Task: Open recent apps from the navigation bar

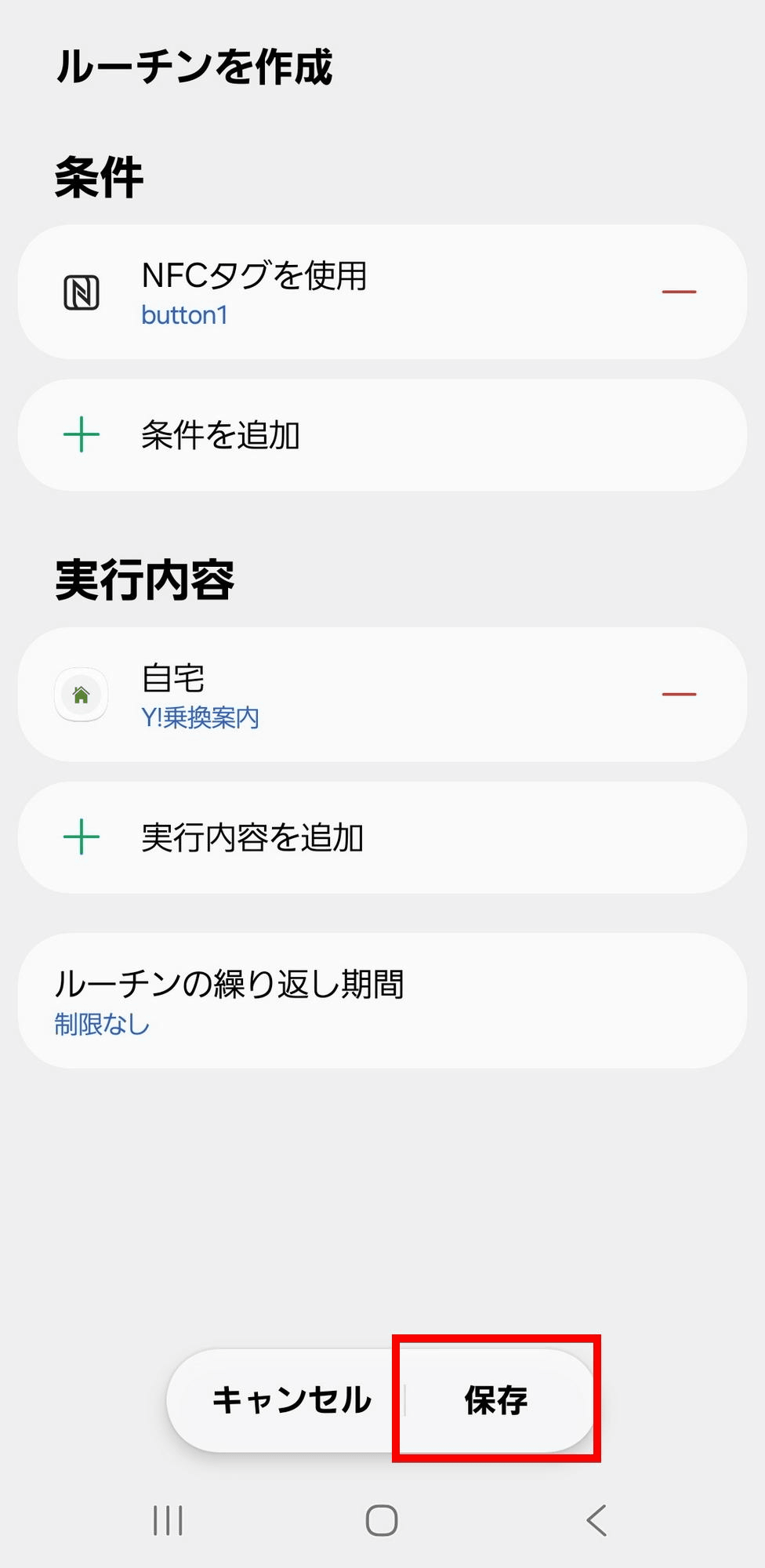Action: point(168,1521)
